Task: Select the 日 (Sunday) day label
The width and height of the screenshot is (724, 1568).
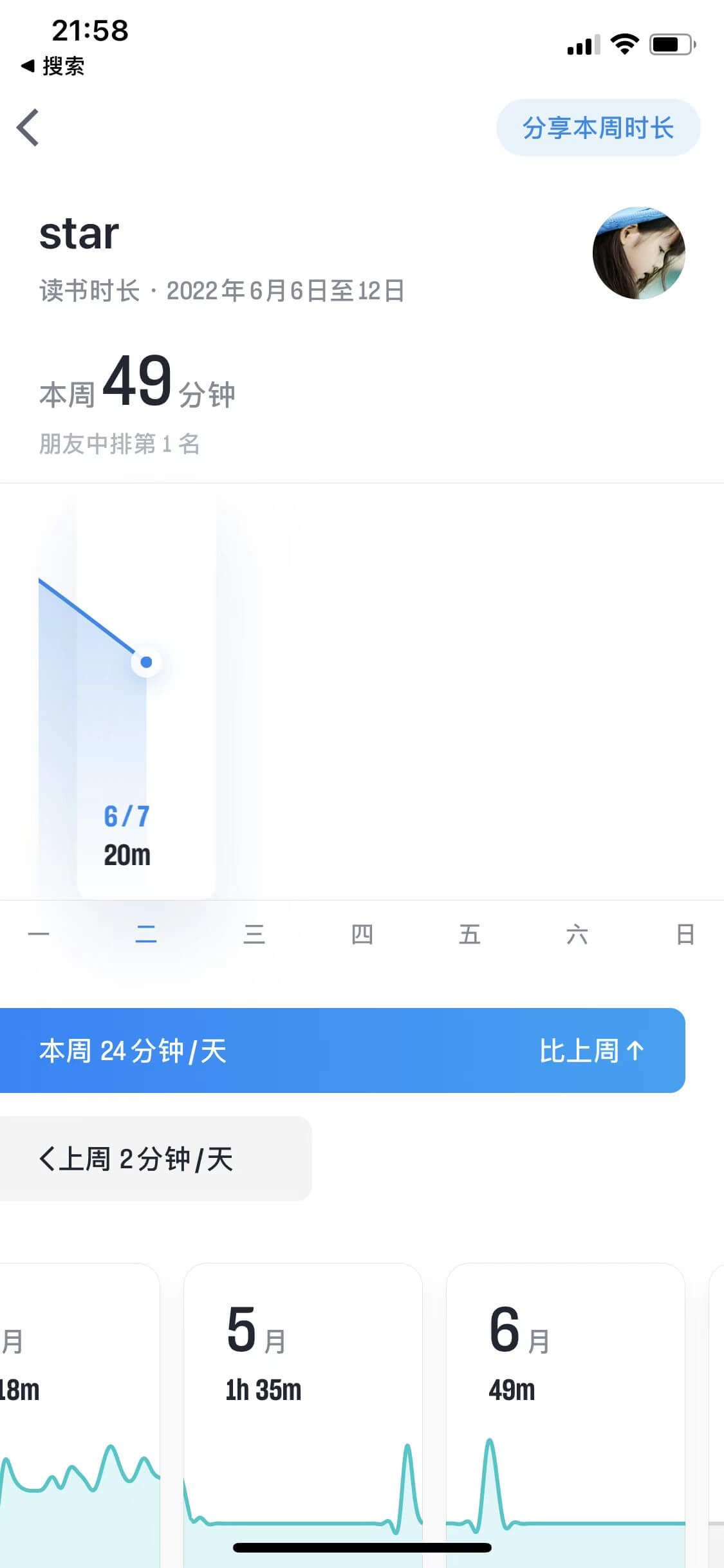Action: coord(685,934)
